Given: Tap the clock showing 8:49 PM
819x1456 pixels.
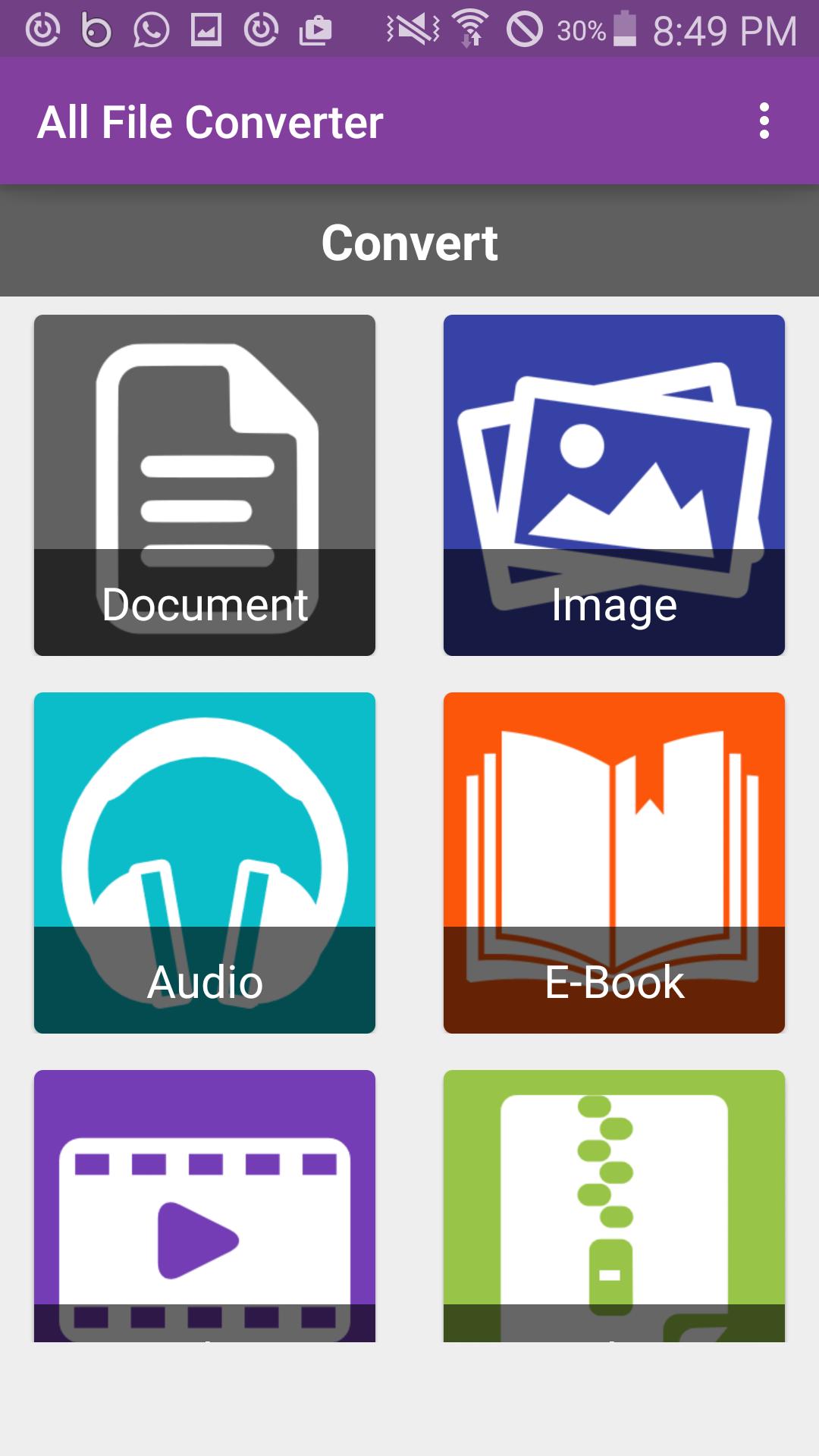Looking at the screenshot, I should pos(723,30).
